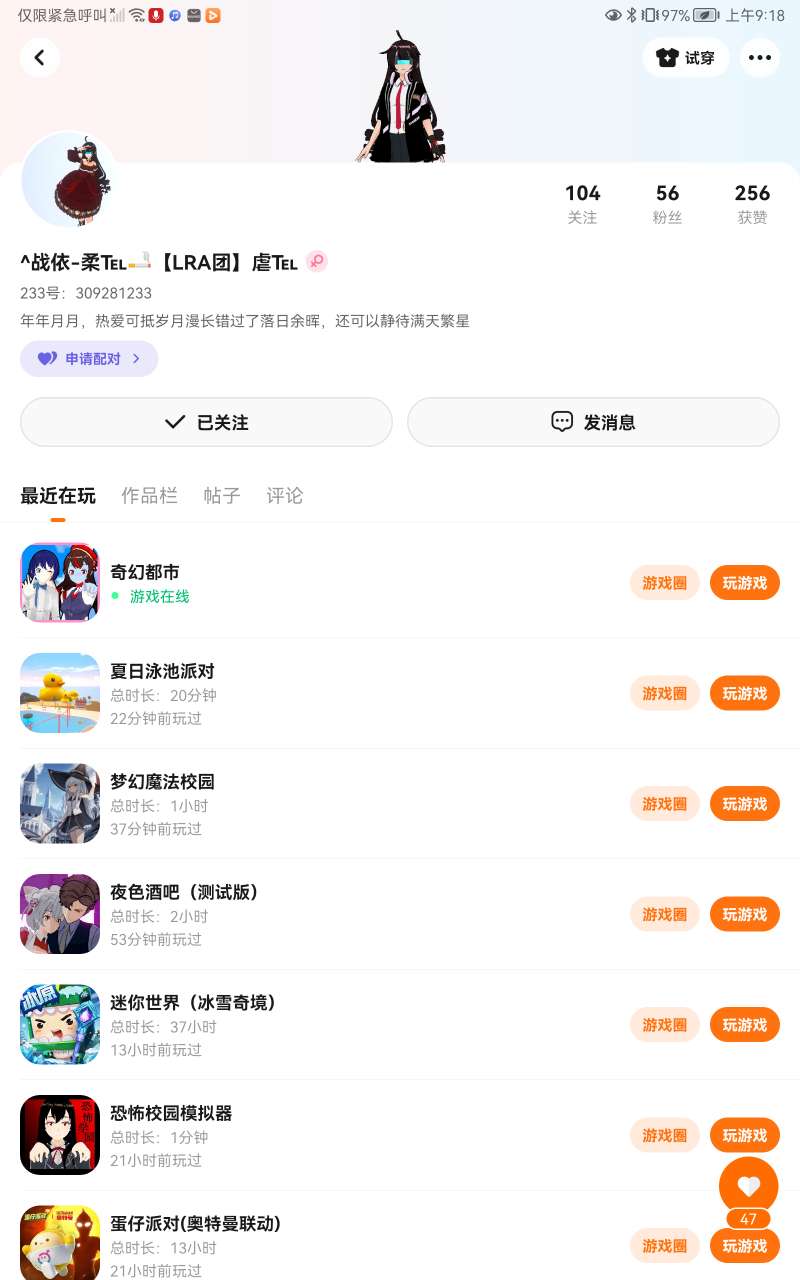
Task: Open 游戏圈 for 蛋仔派对(奥特曼联动)
Action: click(664, 1246)
